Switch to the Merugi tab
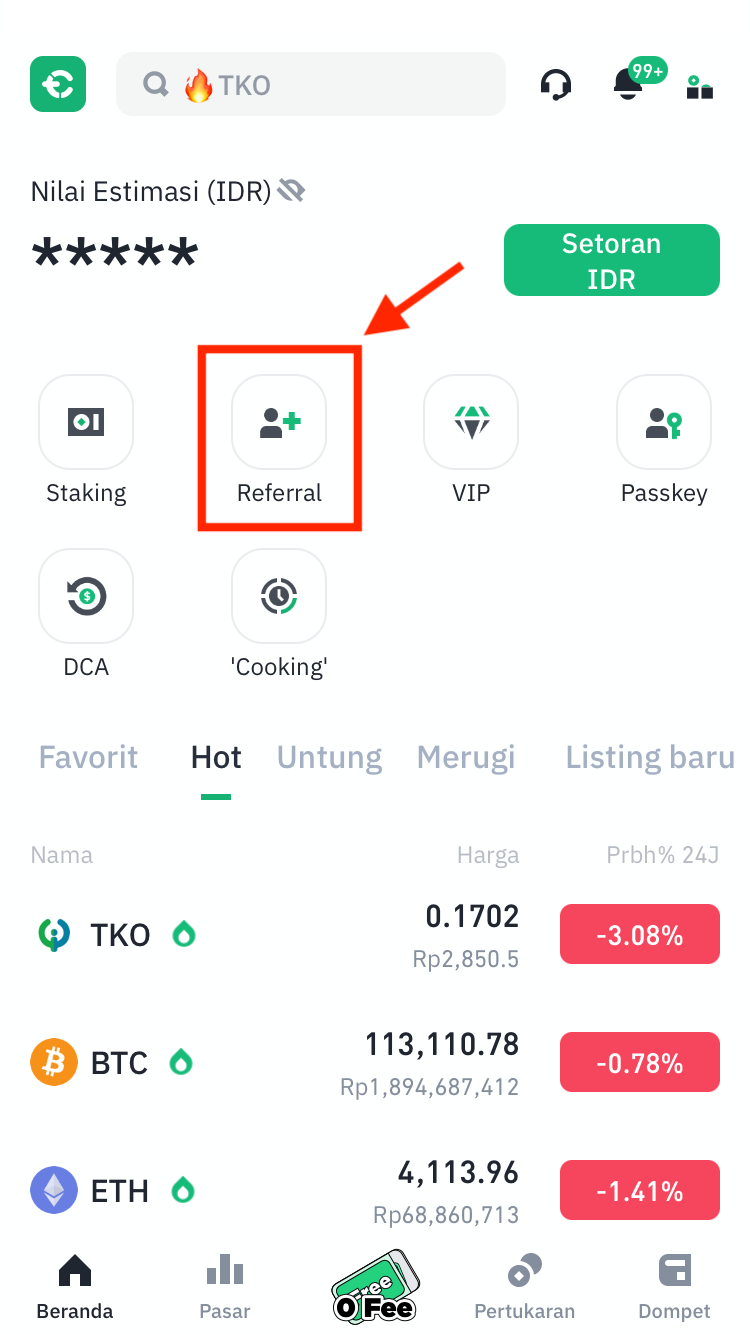 pyautogui.click(x=466, y=757)
